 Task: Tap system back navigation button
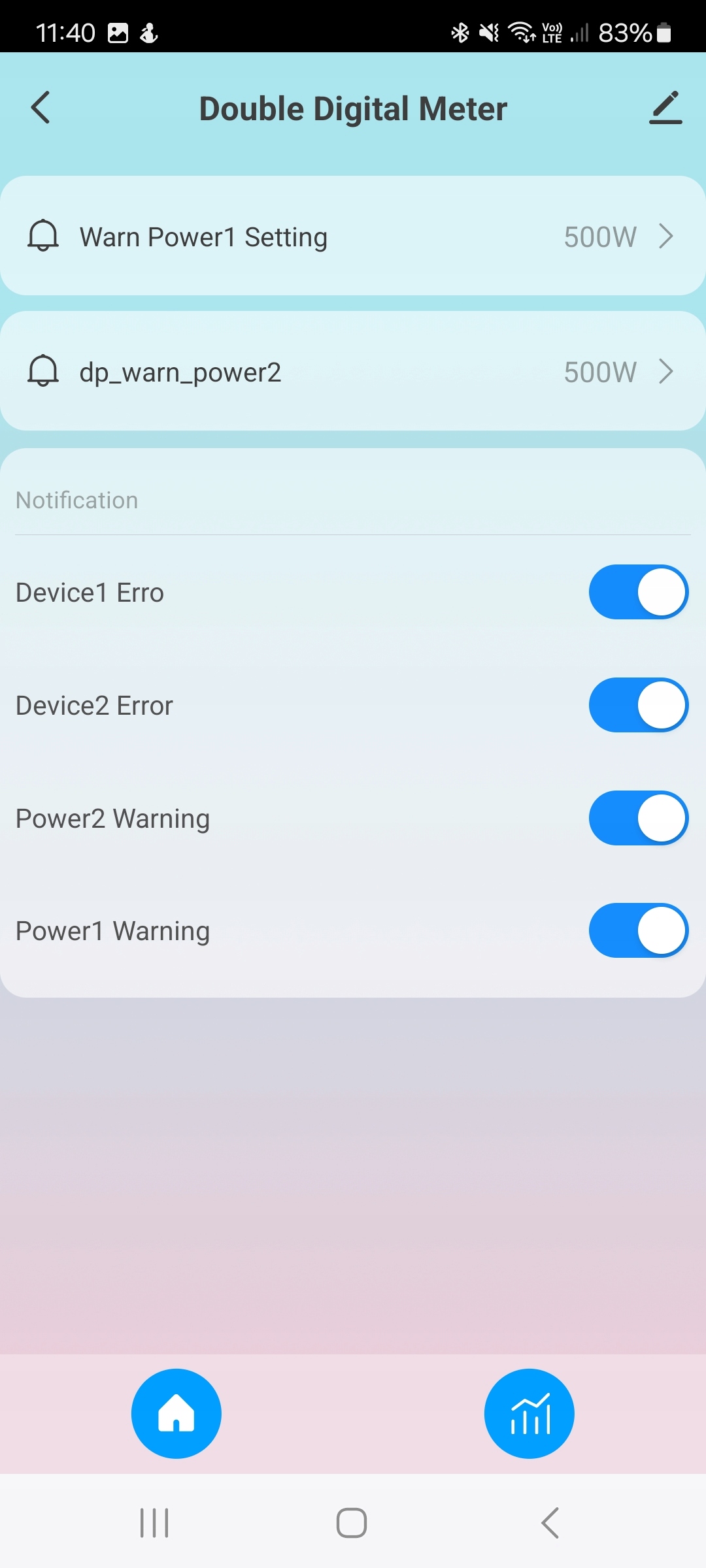tap(550, 1523)
